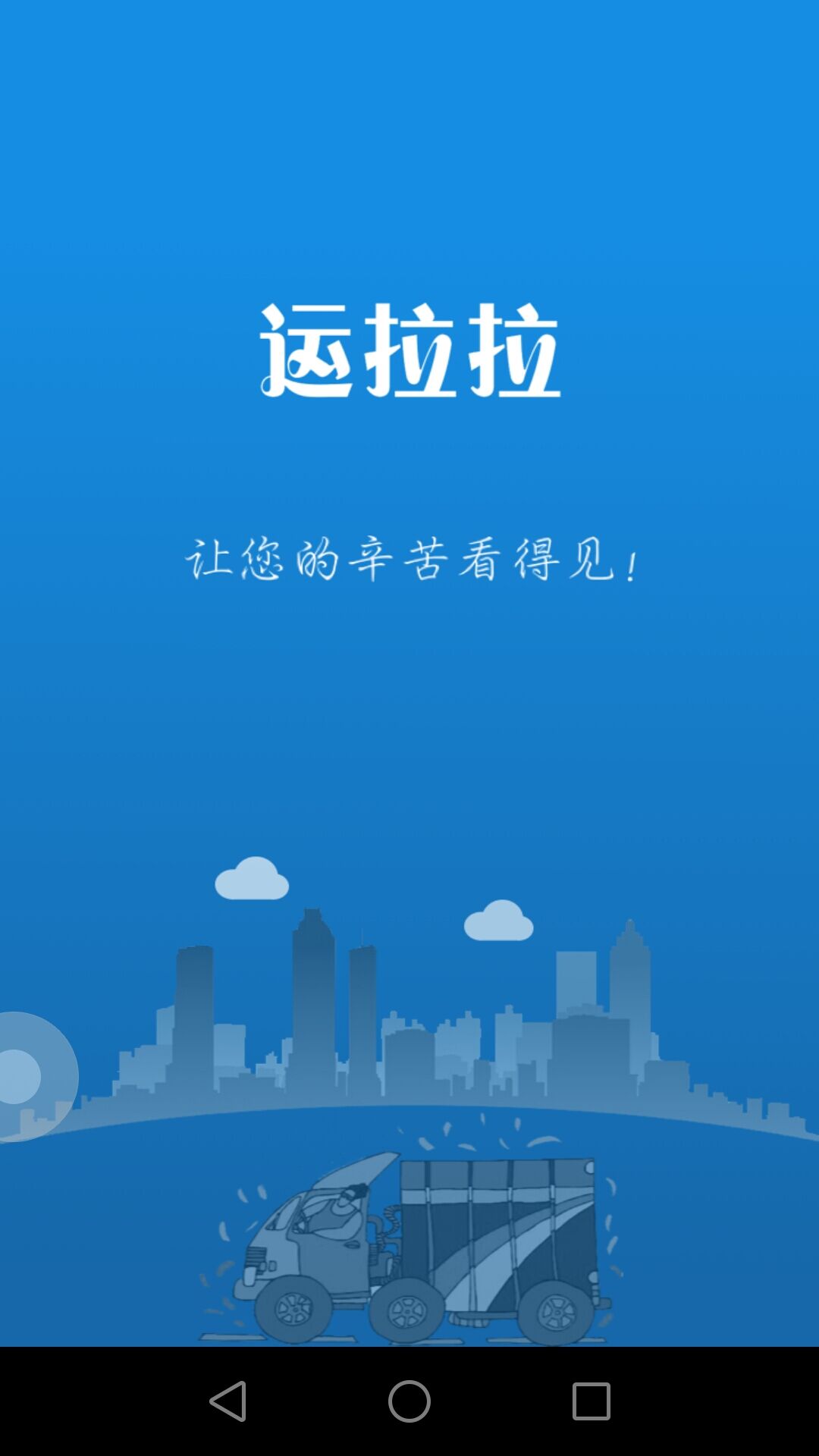
Task: Go to the home screen
Action: pyautogui.click(x=409, y=1401)
